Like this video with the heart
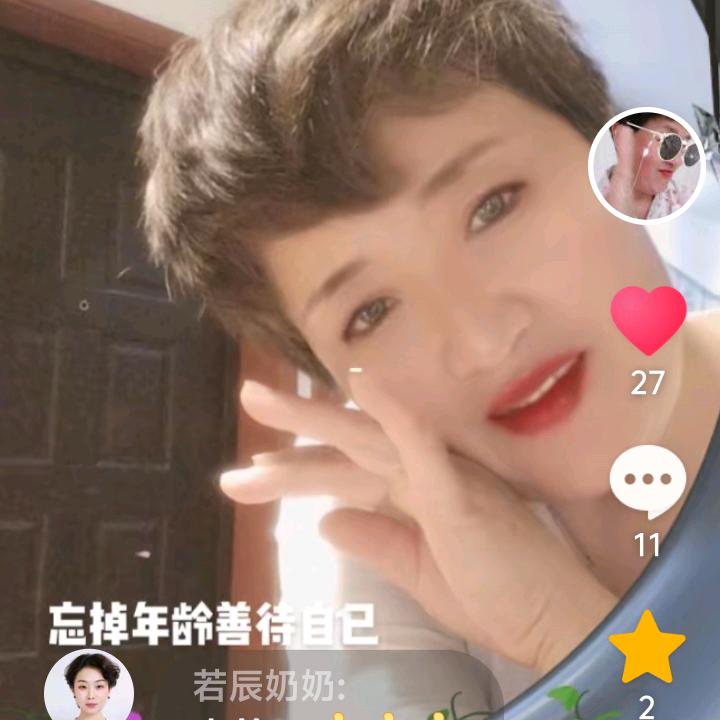The image size is (720, 720). (648, 322)
